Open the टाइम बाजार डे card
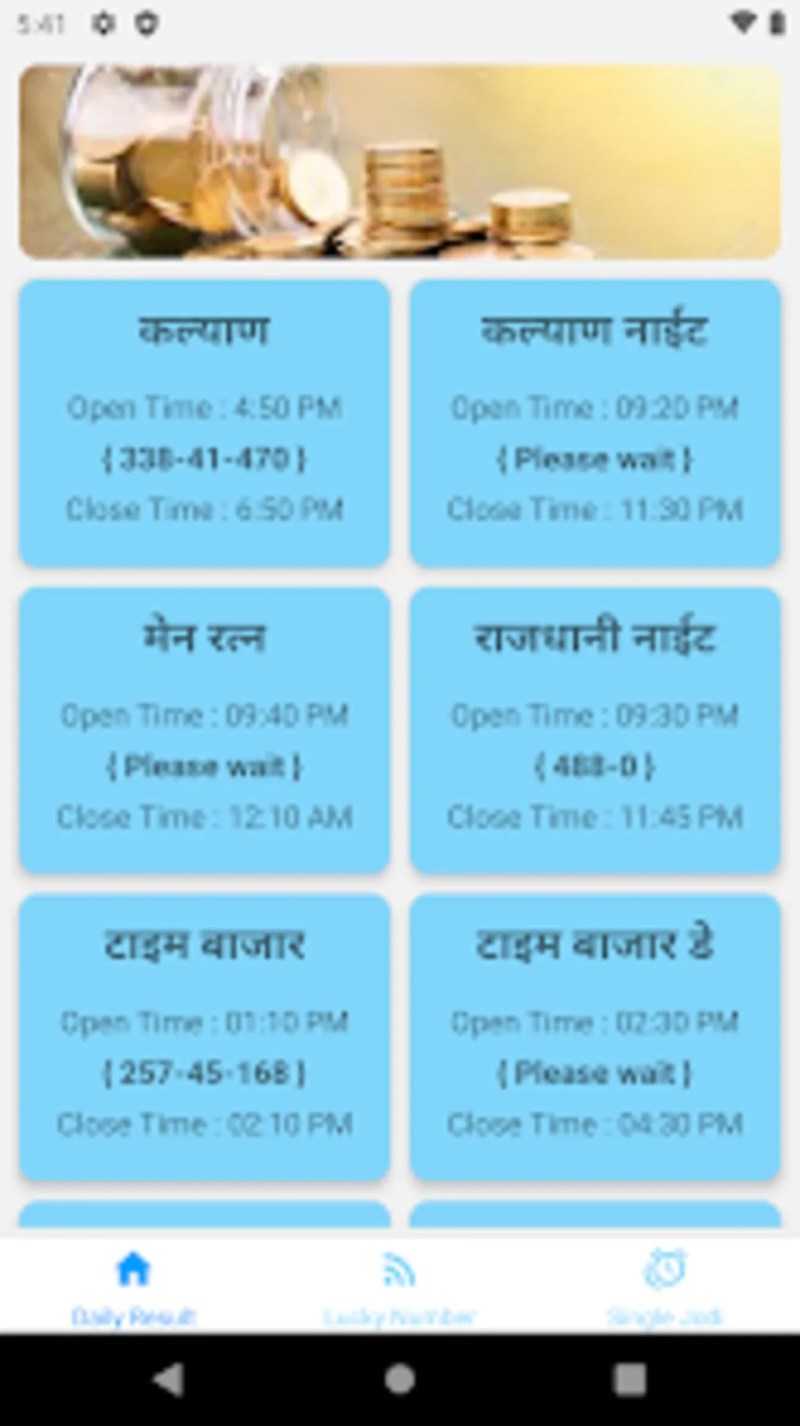 tap(595, 1037)
